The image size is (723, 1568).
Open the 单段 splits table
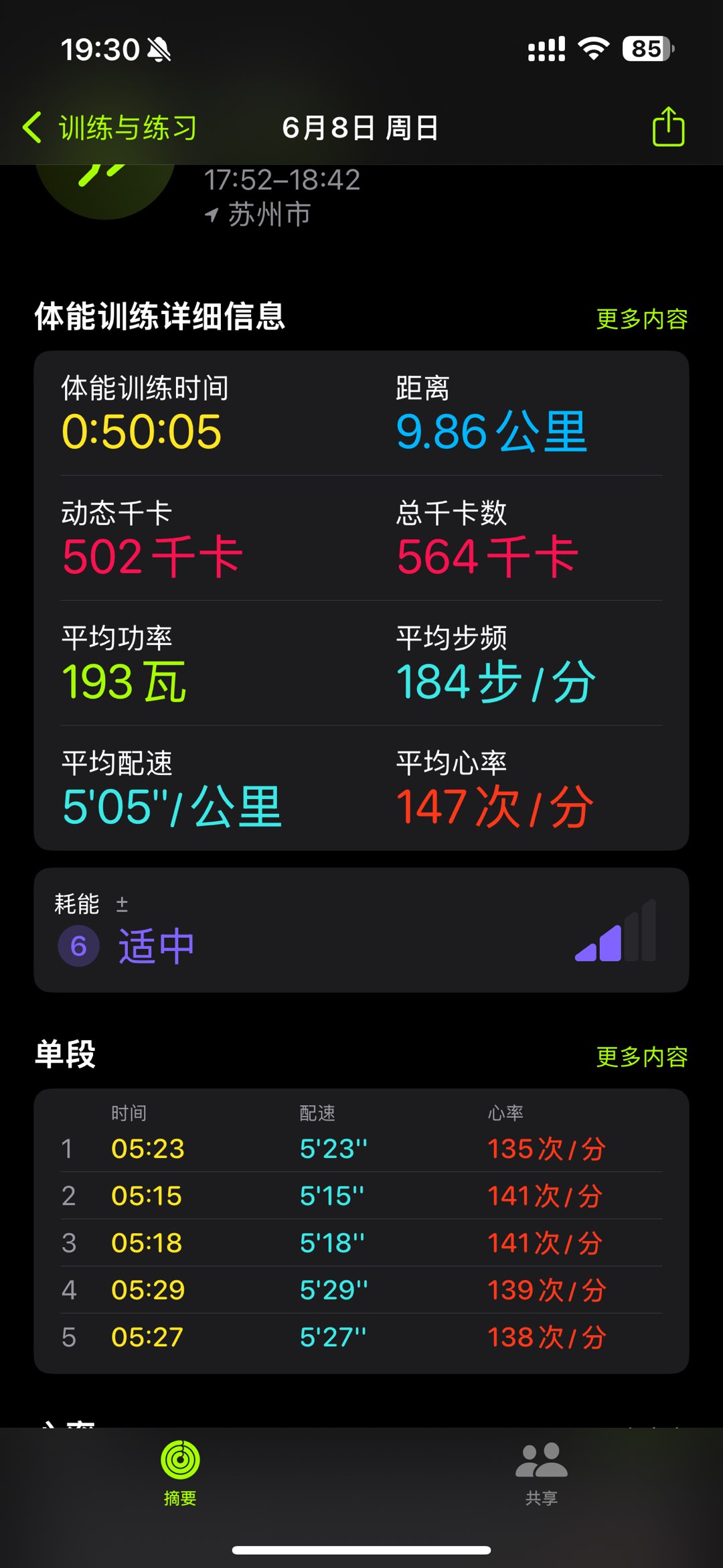361,1231
